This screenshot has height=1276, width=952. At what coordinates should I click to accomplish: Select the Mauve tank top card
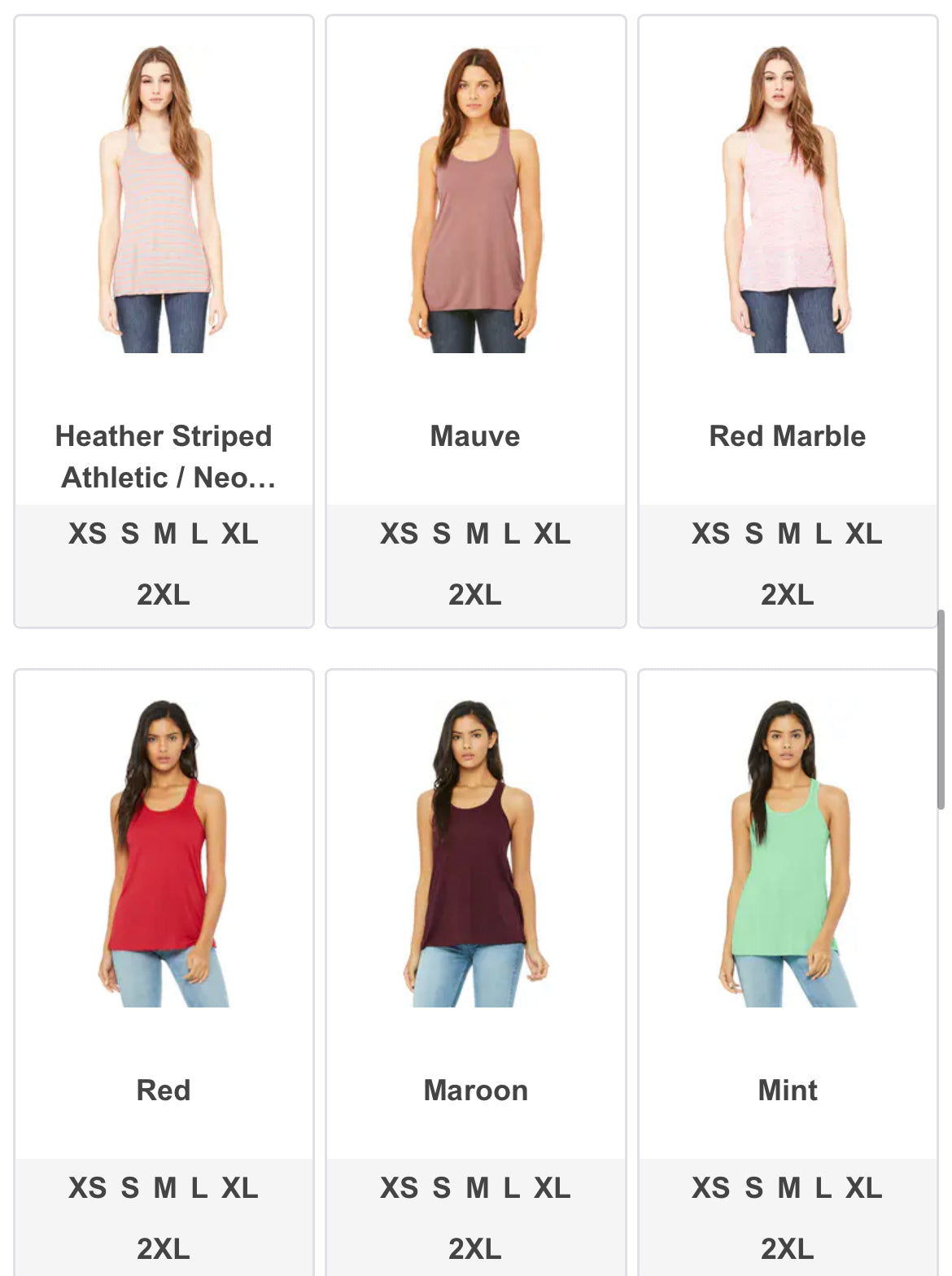click(475, 244)
